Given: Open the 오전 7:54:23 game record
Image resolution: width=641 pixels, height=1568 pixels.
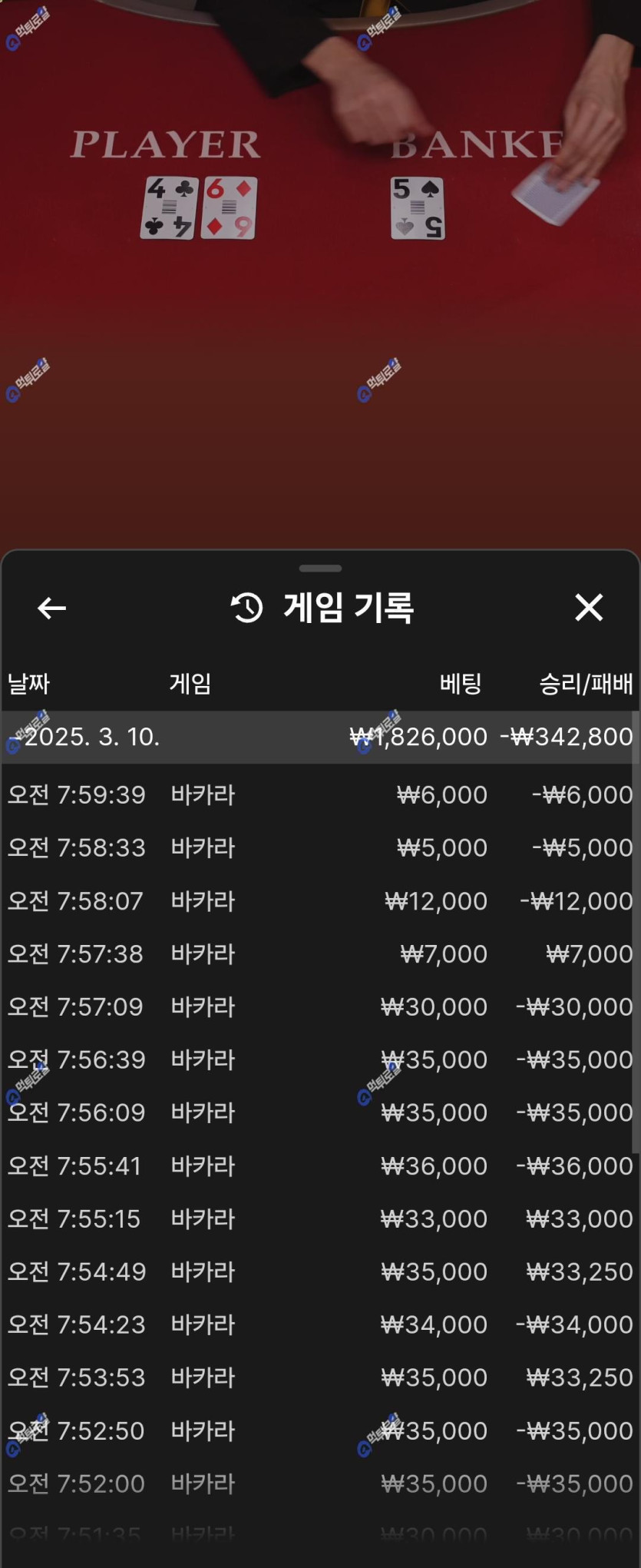Looking at the screenshot, I should (x=319, y=1324).
